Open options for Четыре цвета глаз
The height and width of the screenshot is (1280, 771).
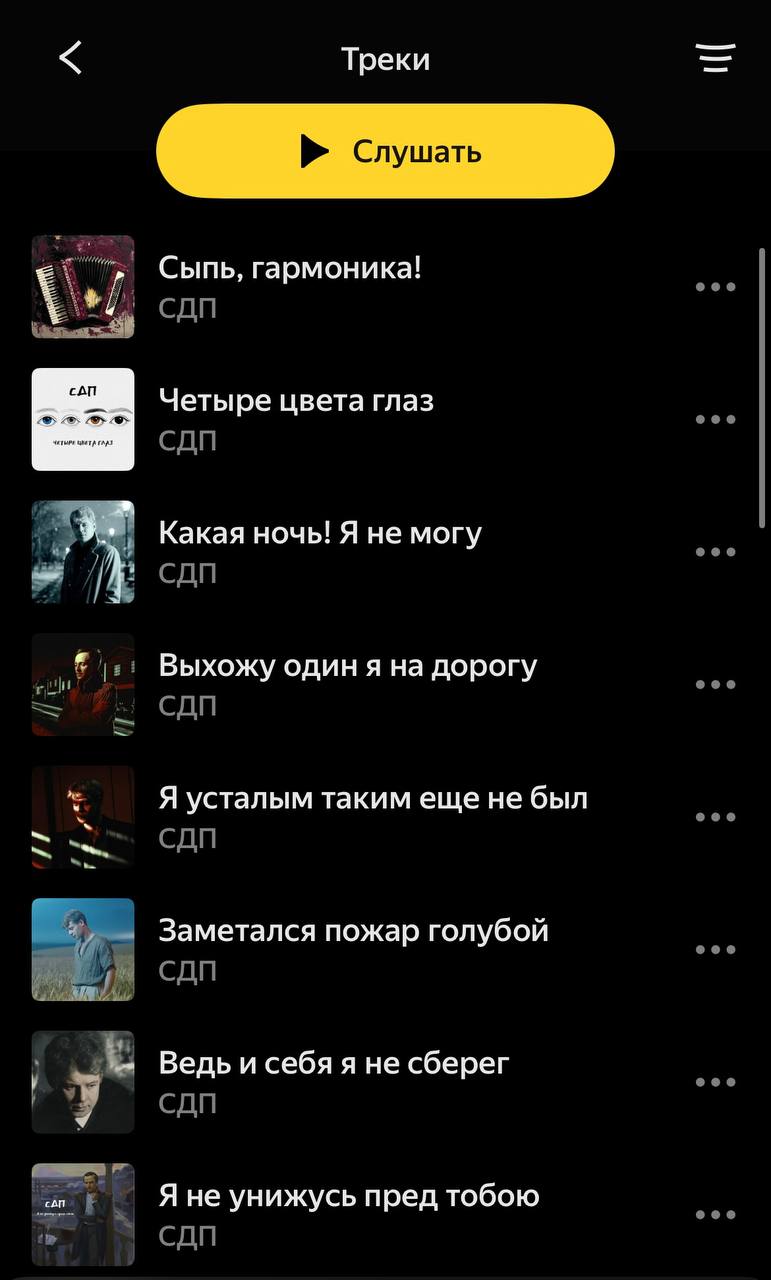tap(715, 419)
